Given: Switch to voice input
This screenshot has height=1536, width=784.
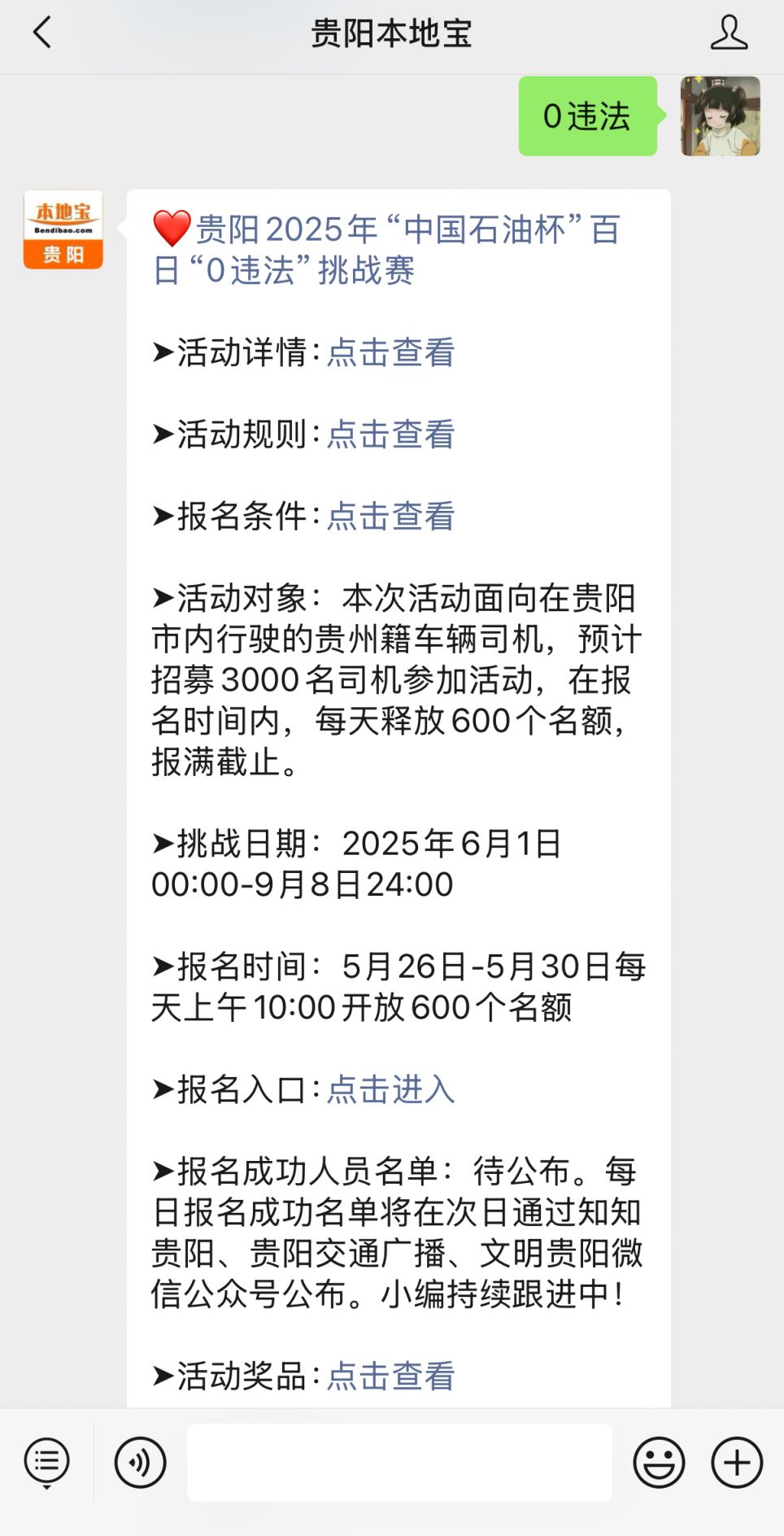Looking at the screenshot, I should click(x=140, y=1463).
